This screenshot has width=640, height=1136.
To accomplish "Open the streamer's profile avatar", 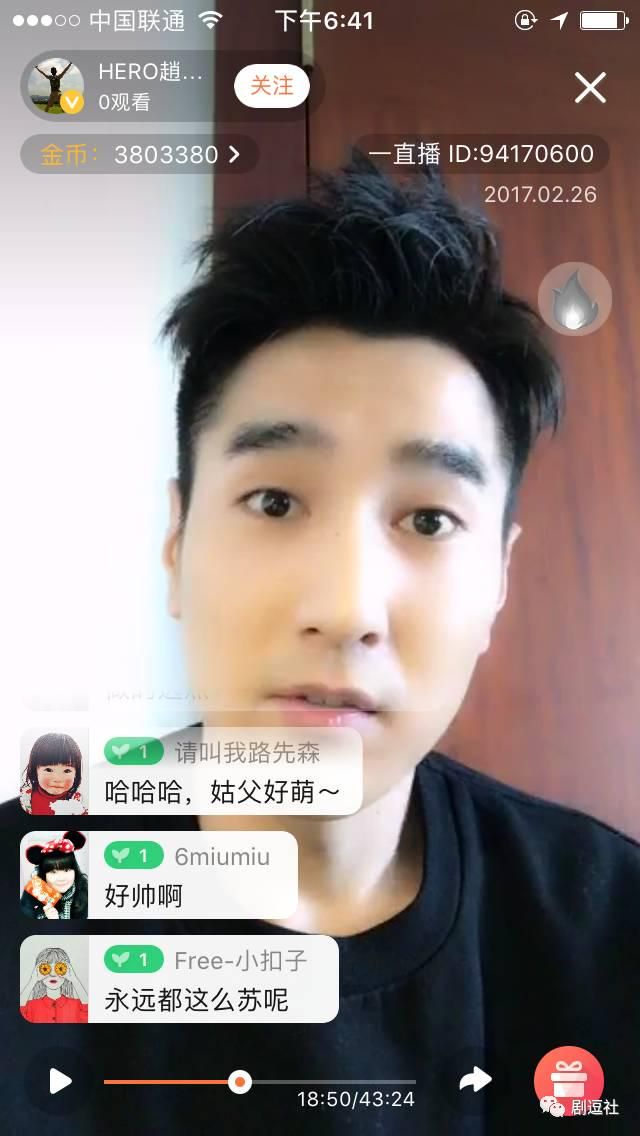I will tap(56, 86).
